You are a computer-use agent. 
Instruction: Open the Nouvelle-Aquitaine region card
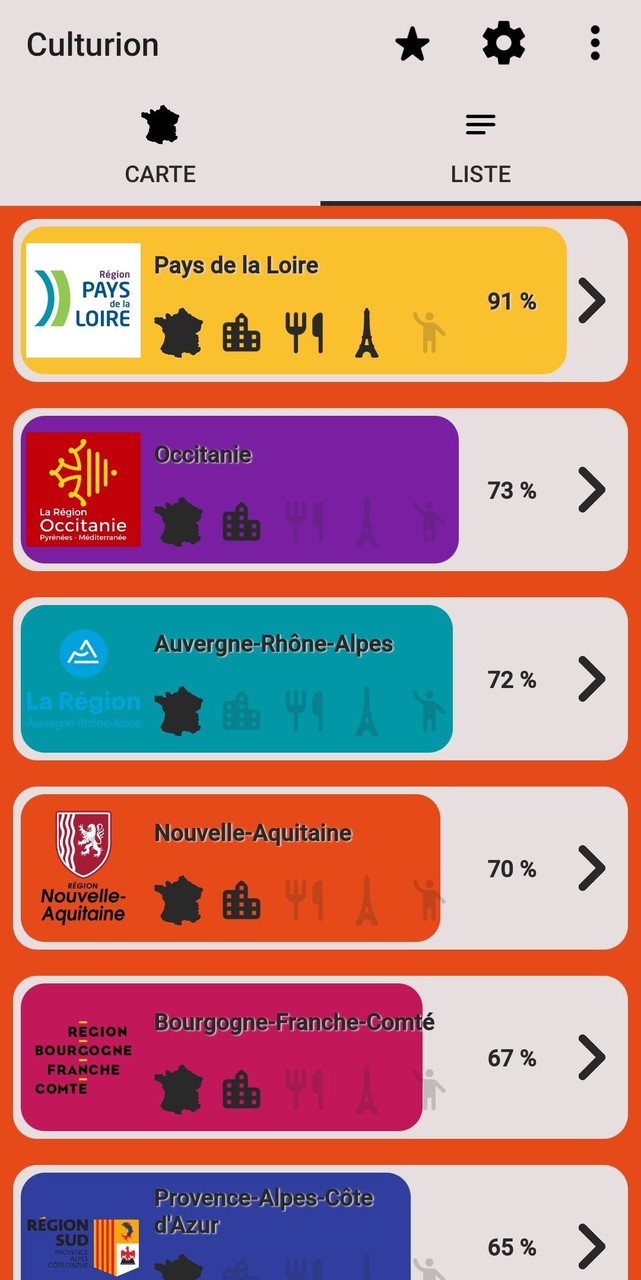point(320,867)
